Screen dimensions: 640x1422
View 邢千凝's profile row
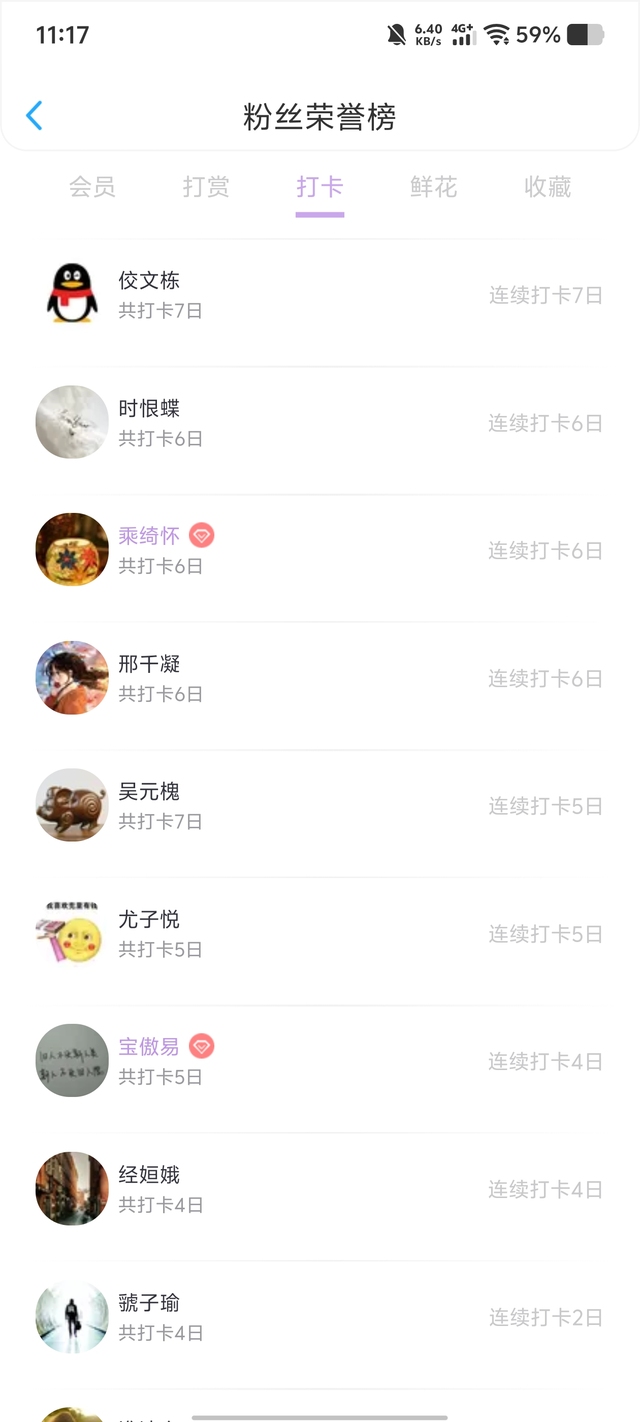[320, 678]
